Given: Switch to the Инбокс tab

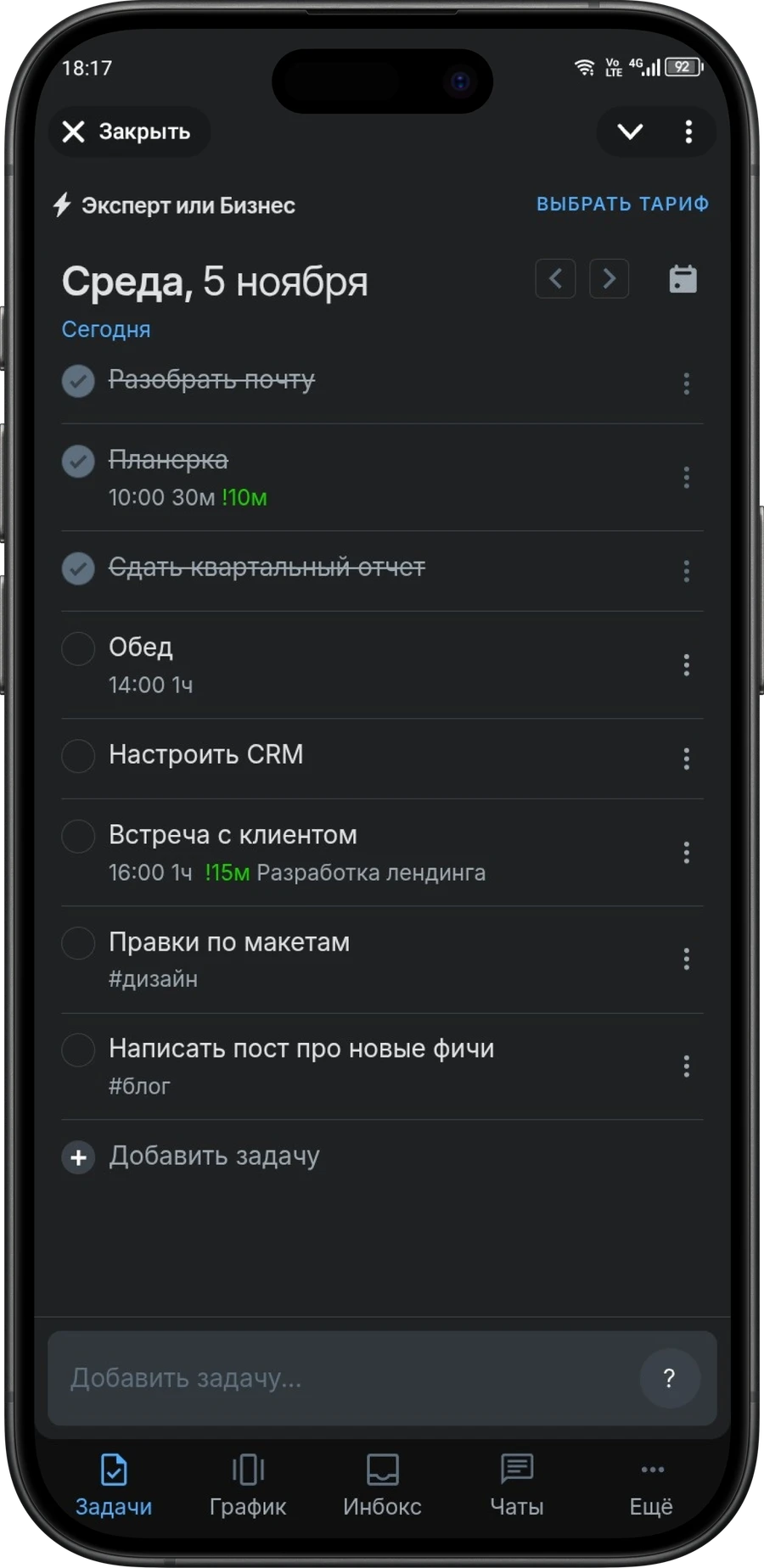Looking at the screenshot, I should [x=382, y=1487].
